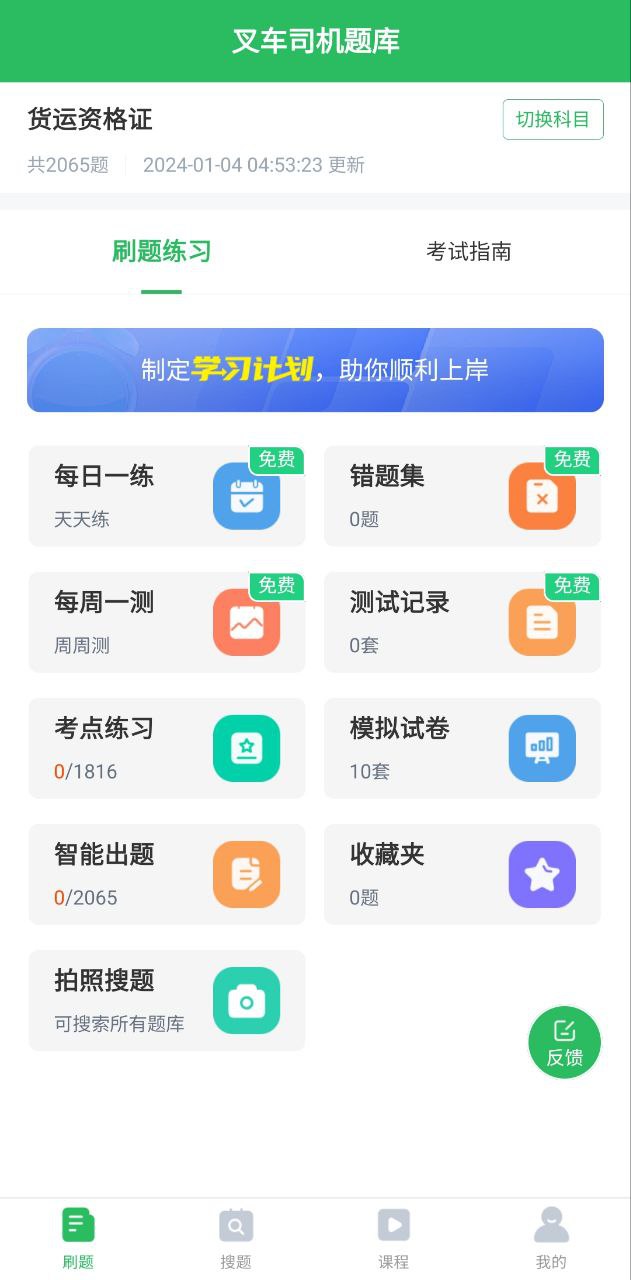Tap the 反馈 floating button

click(564, 1043)
